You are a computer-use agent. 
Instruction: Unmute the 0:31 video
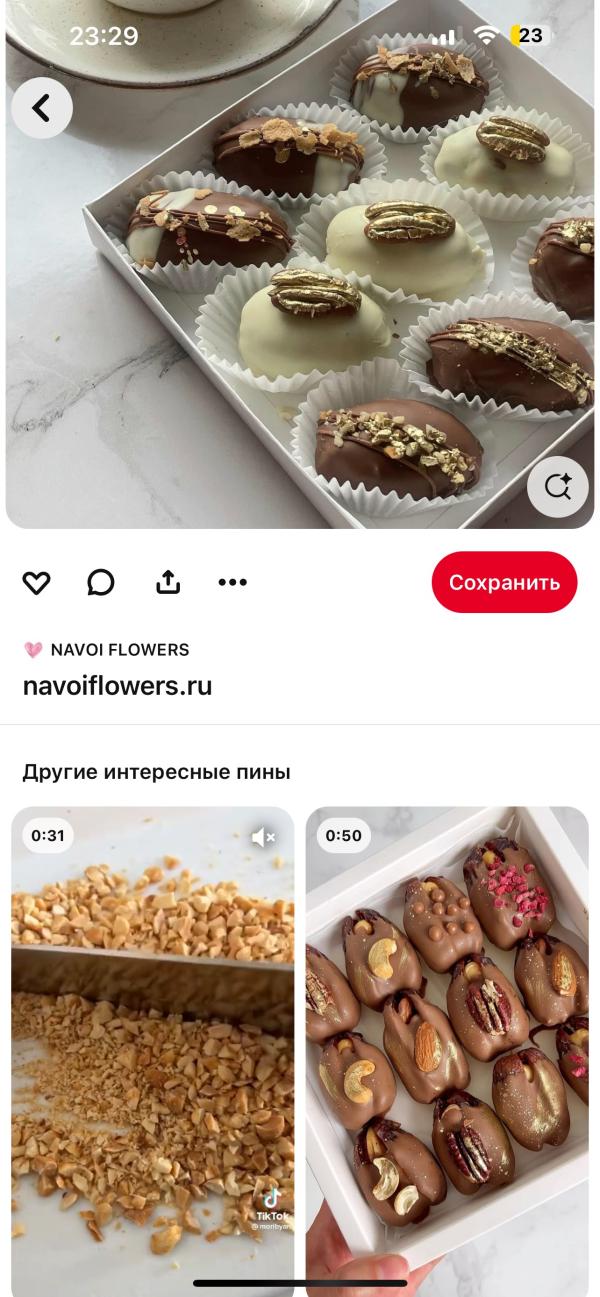click(x=264, y=837)
